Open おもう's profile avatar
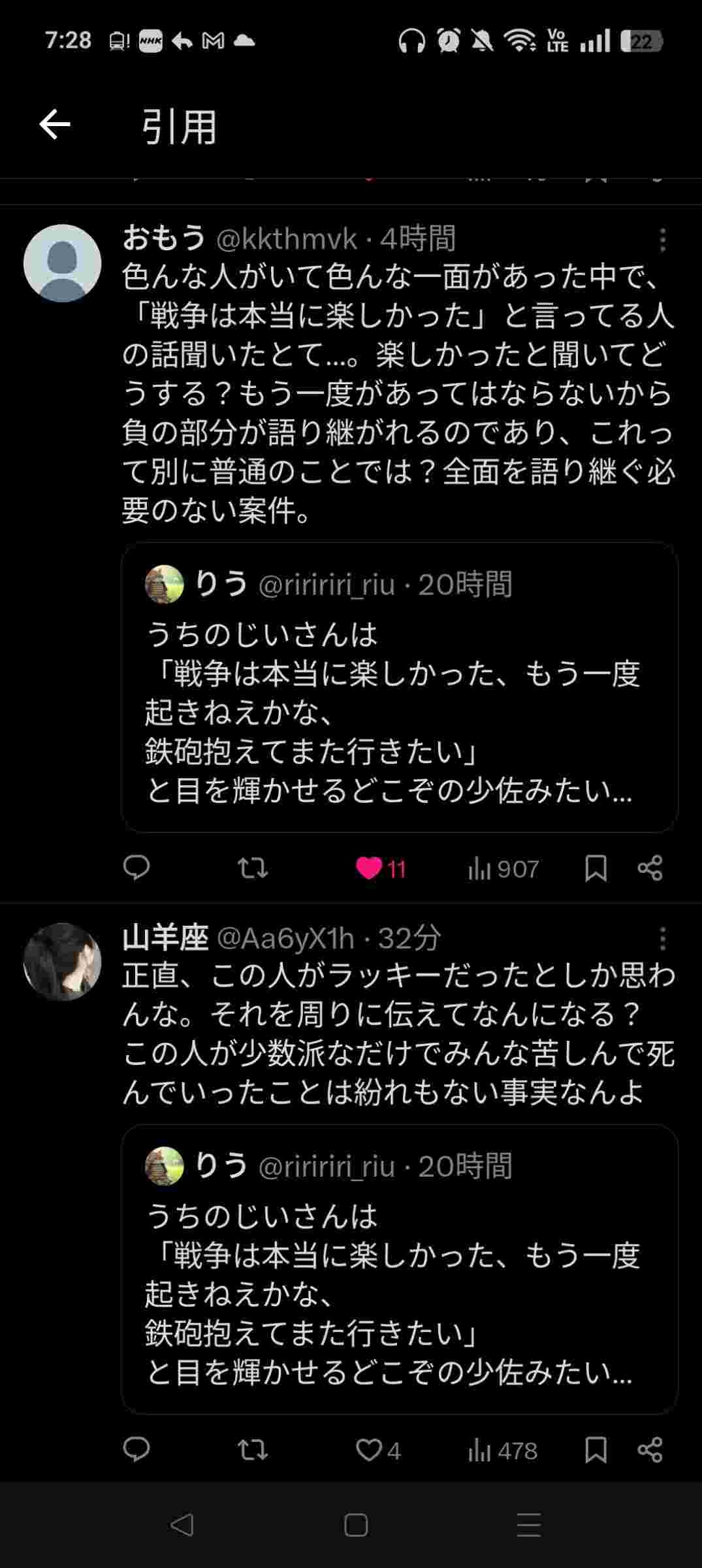 coord(62,263)
